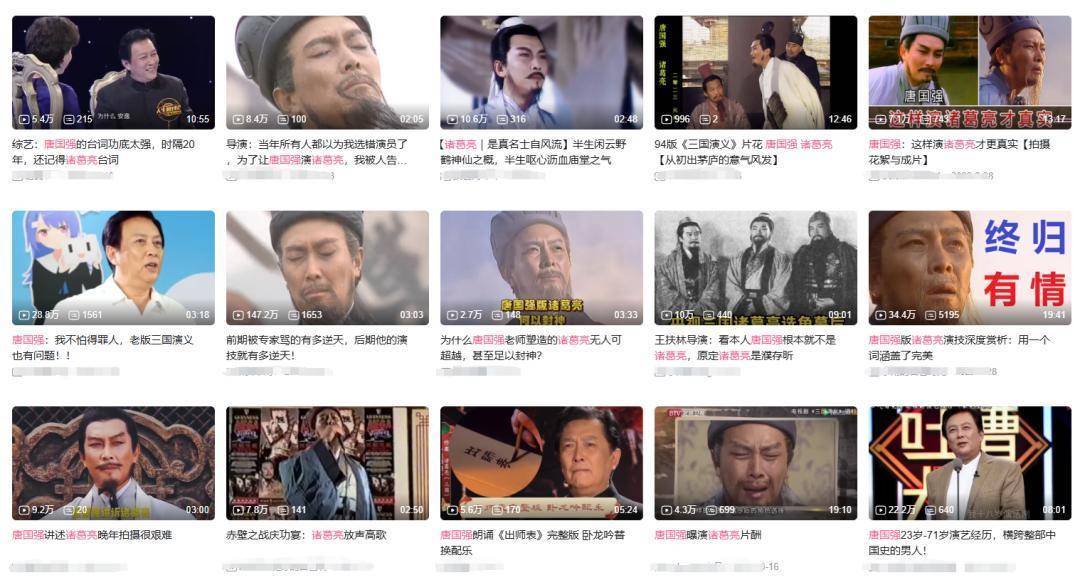Open the 这样演诸葛亮才更真实 video

pos(969,72)
